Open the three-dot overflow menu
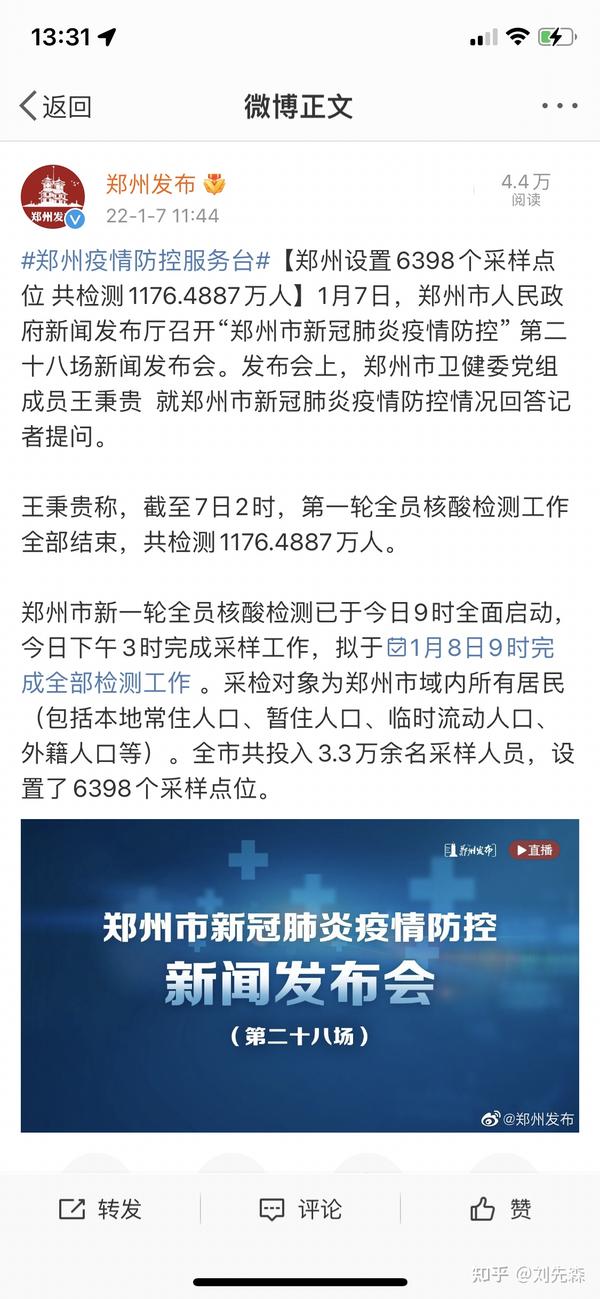 click(559, 106)
